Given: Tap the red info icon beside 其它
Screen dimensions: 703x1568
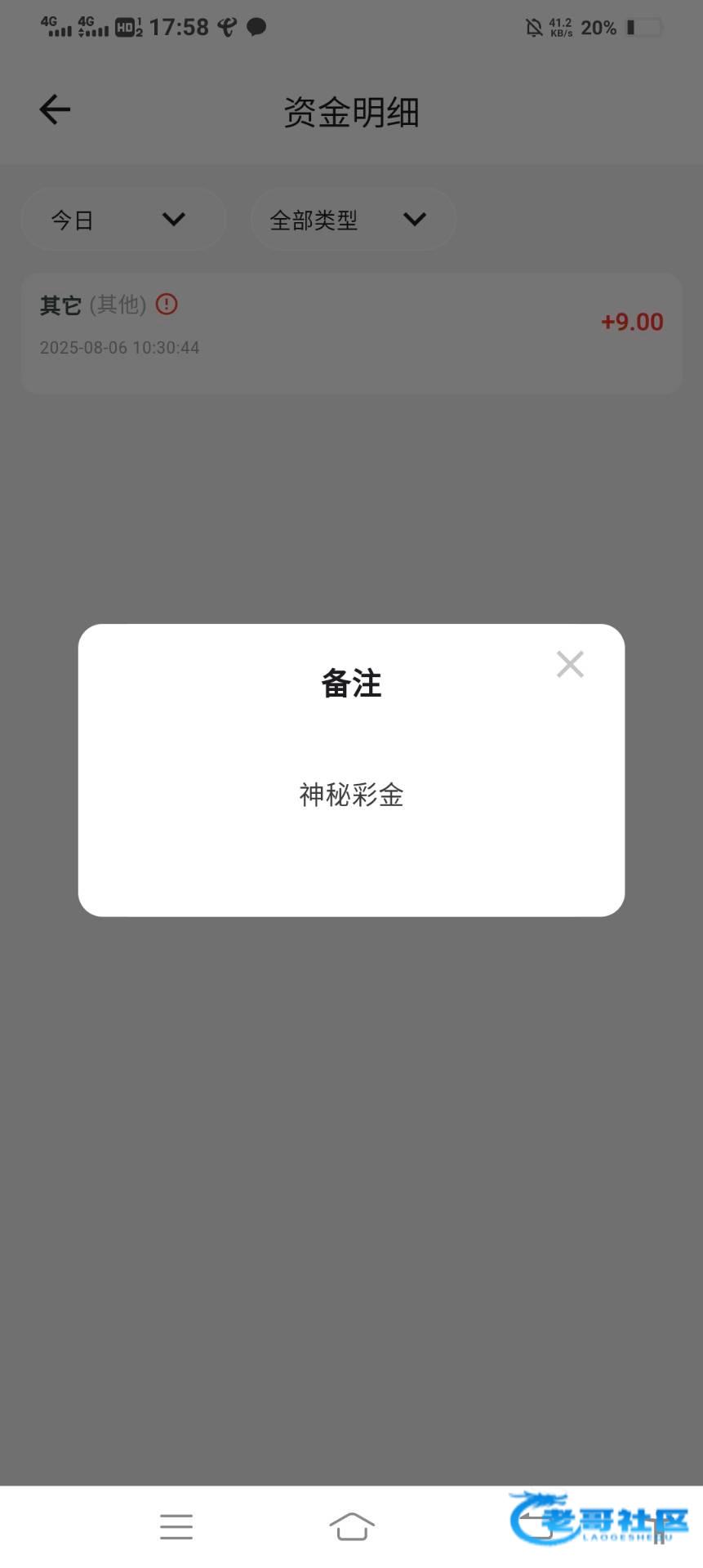Looking at the screenshot, I should [x=167, y=305].
